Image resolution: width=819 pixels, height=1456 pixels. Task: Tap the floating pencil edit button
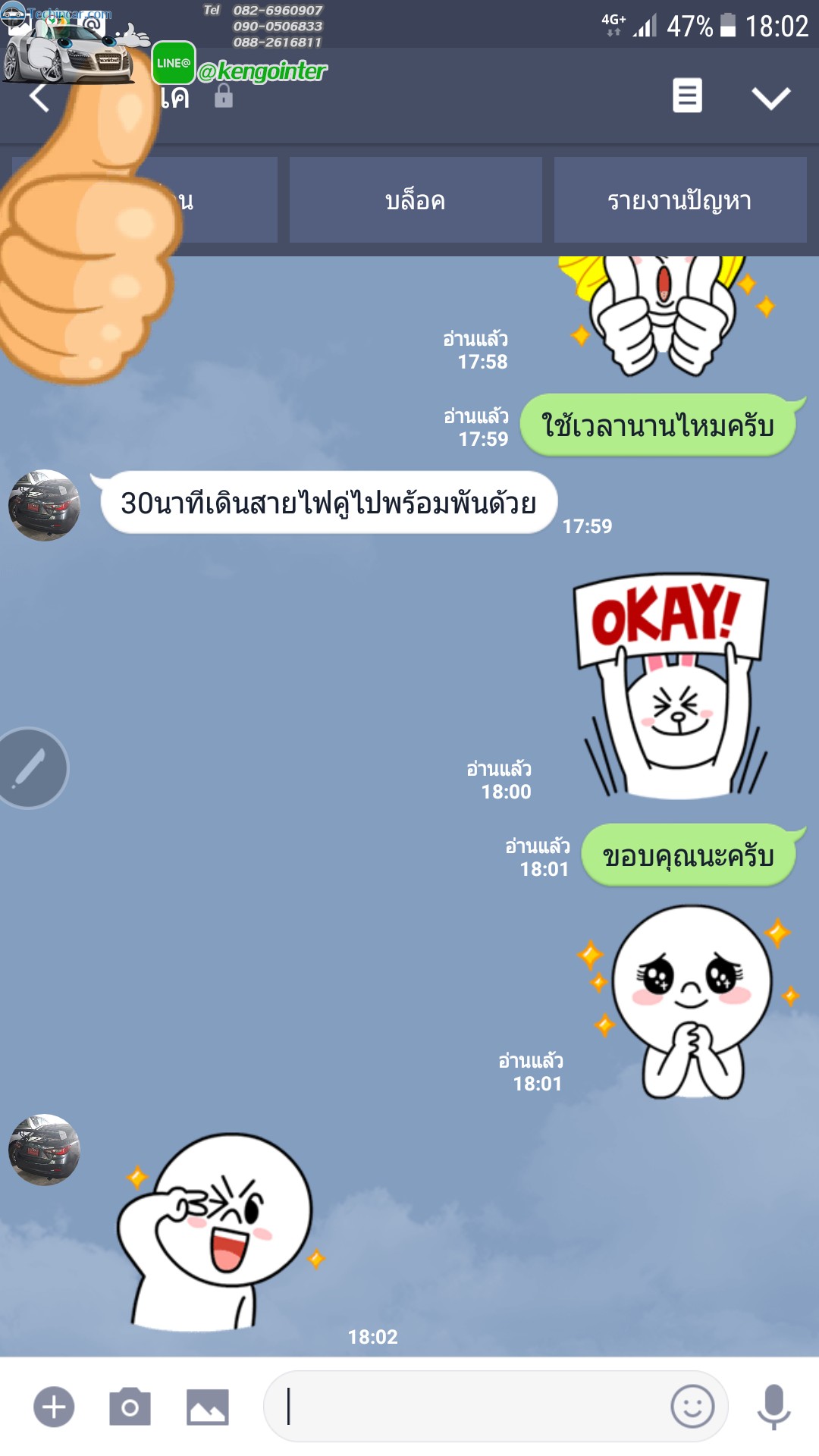click(x=30, y=768)
